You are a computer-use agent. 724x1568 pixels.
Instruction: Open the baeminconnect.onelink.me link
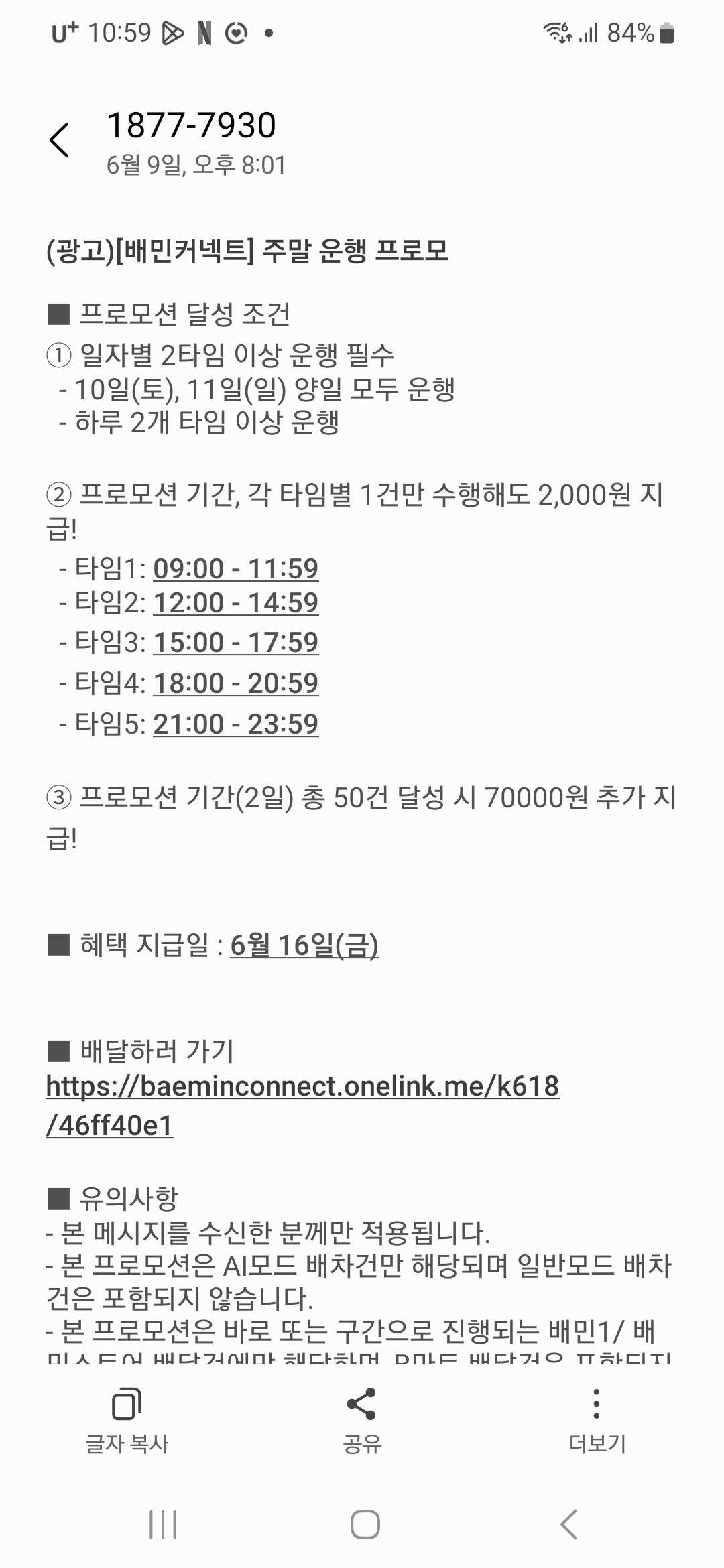click(302, 1086)
